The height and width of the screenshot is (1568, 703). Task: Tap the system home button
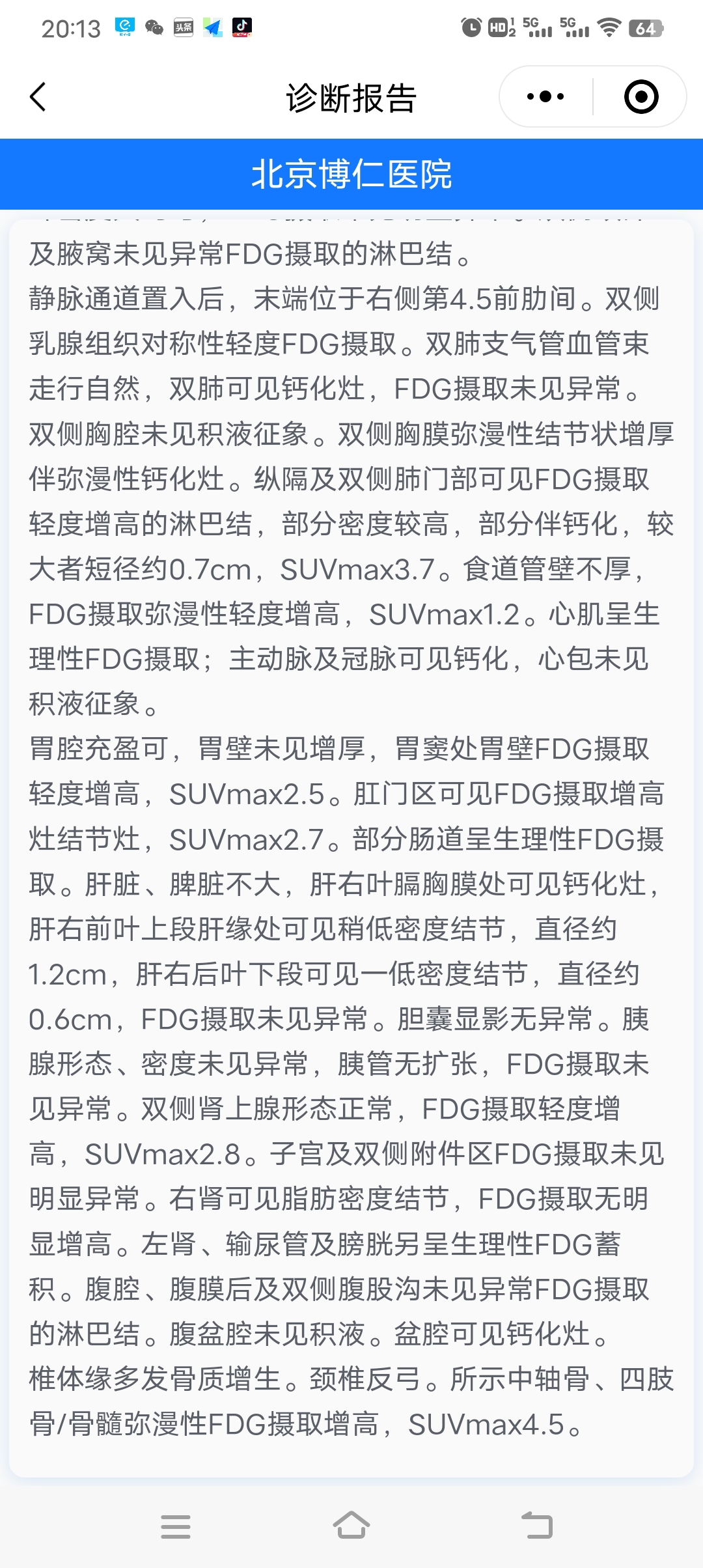point(351,1526)
